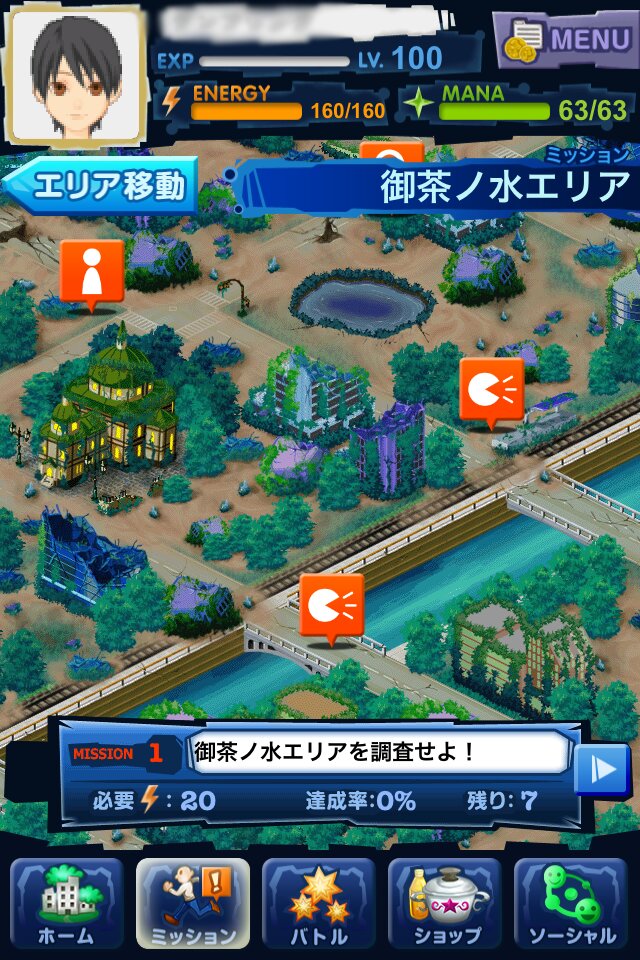Open the バトル battle tab
640x960 pixels.
pyautogui.click(x=319, y=903)
